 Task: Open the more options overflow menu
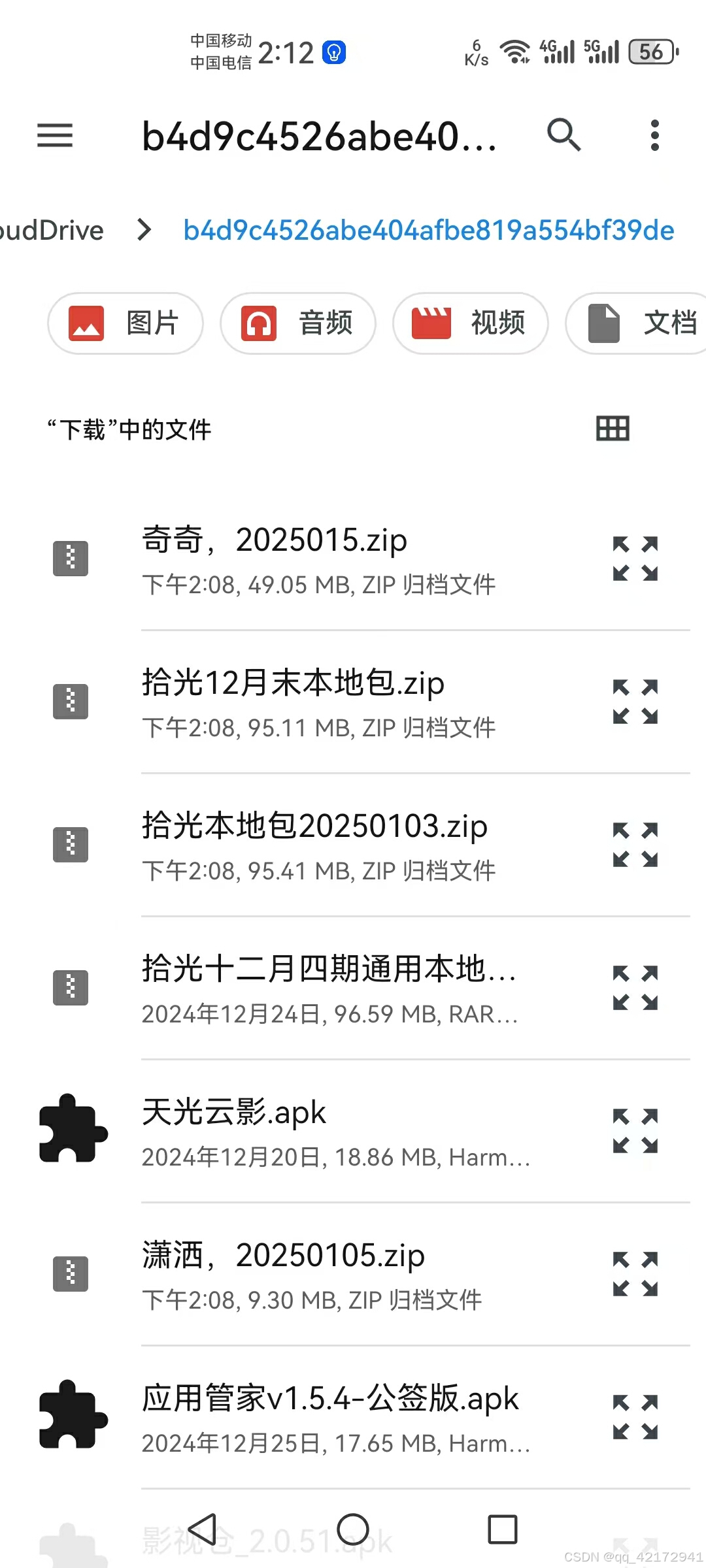pyautogui.click(x=654, y=135)
